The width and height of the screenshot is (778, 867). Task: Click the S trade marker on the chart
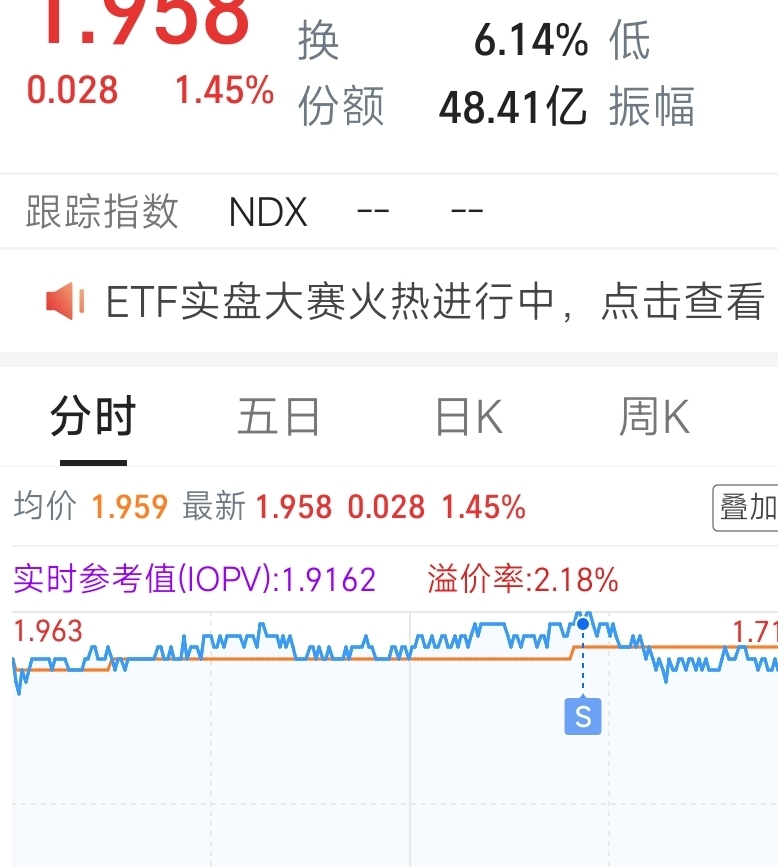(582, 716)
